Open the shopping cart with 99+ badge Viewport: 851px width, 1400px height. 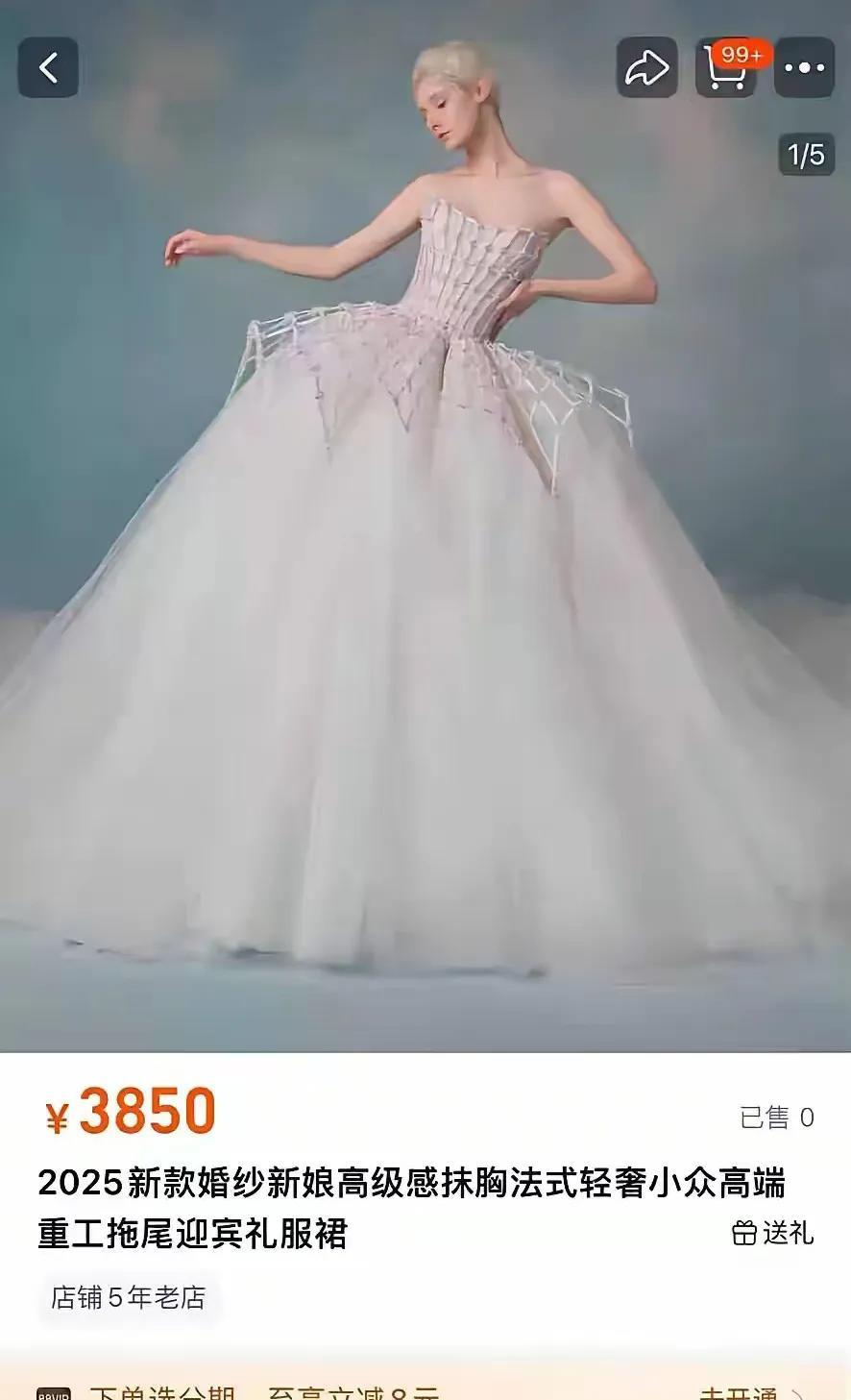[x=726, y=67]
